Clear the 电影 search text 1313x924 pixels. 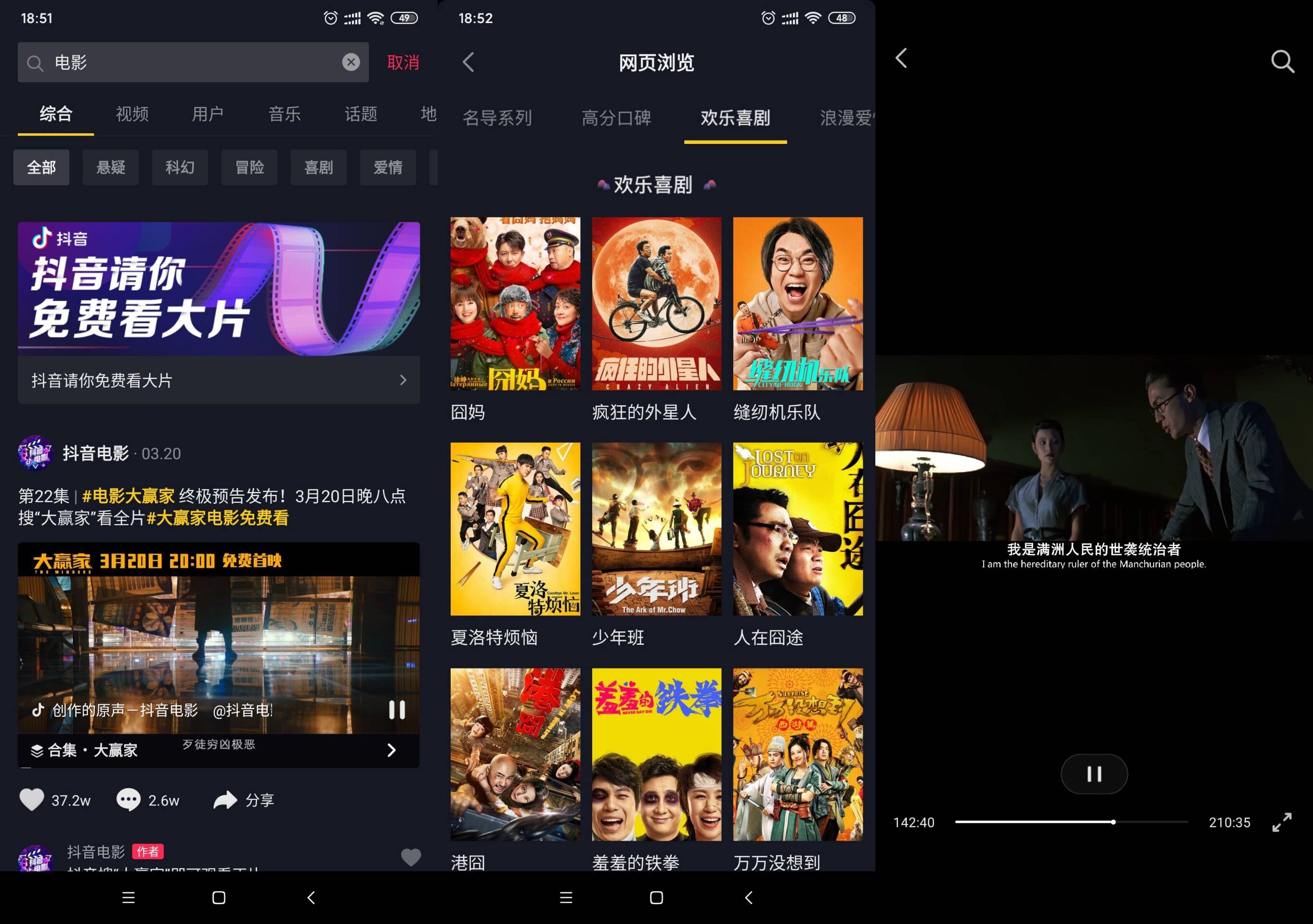tap(351, 62)
